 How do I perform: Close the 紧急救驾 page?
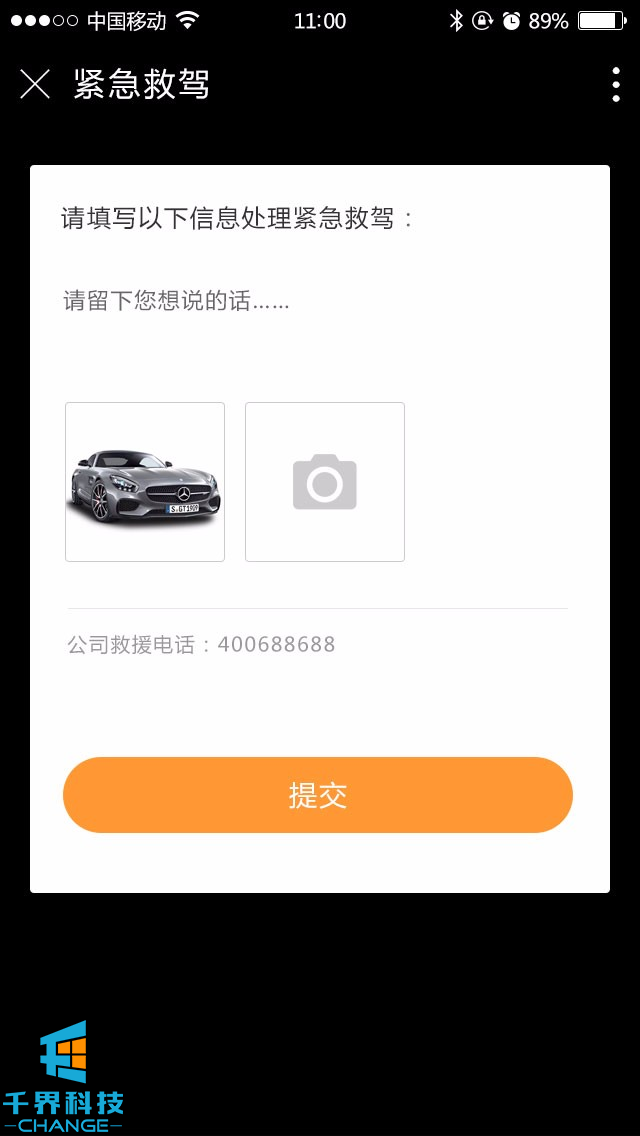(x=35, y=85)
